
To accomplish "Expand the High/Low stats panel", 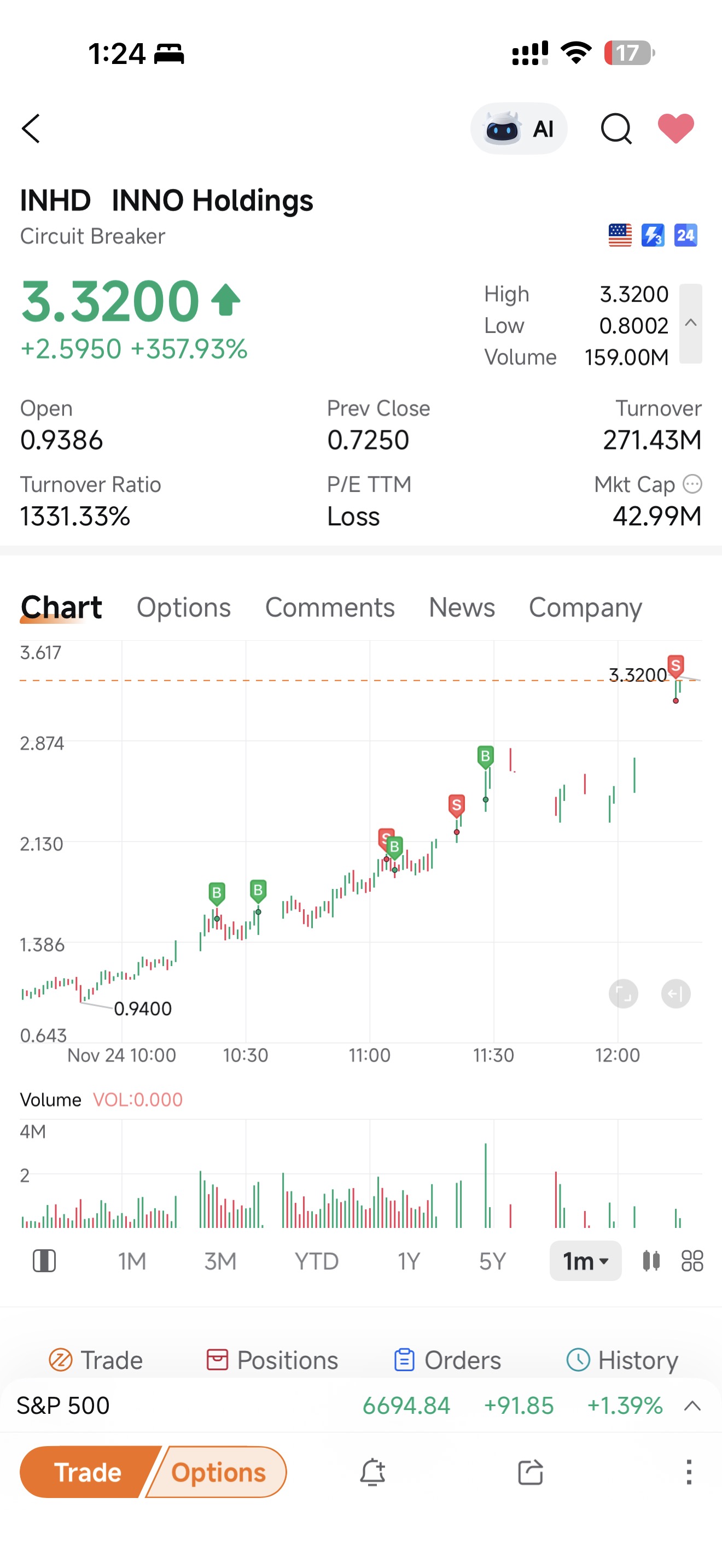I will [690, 324].
